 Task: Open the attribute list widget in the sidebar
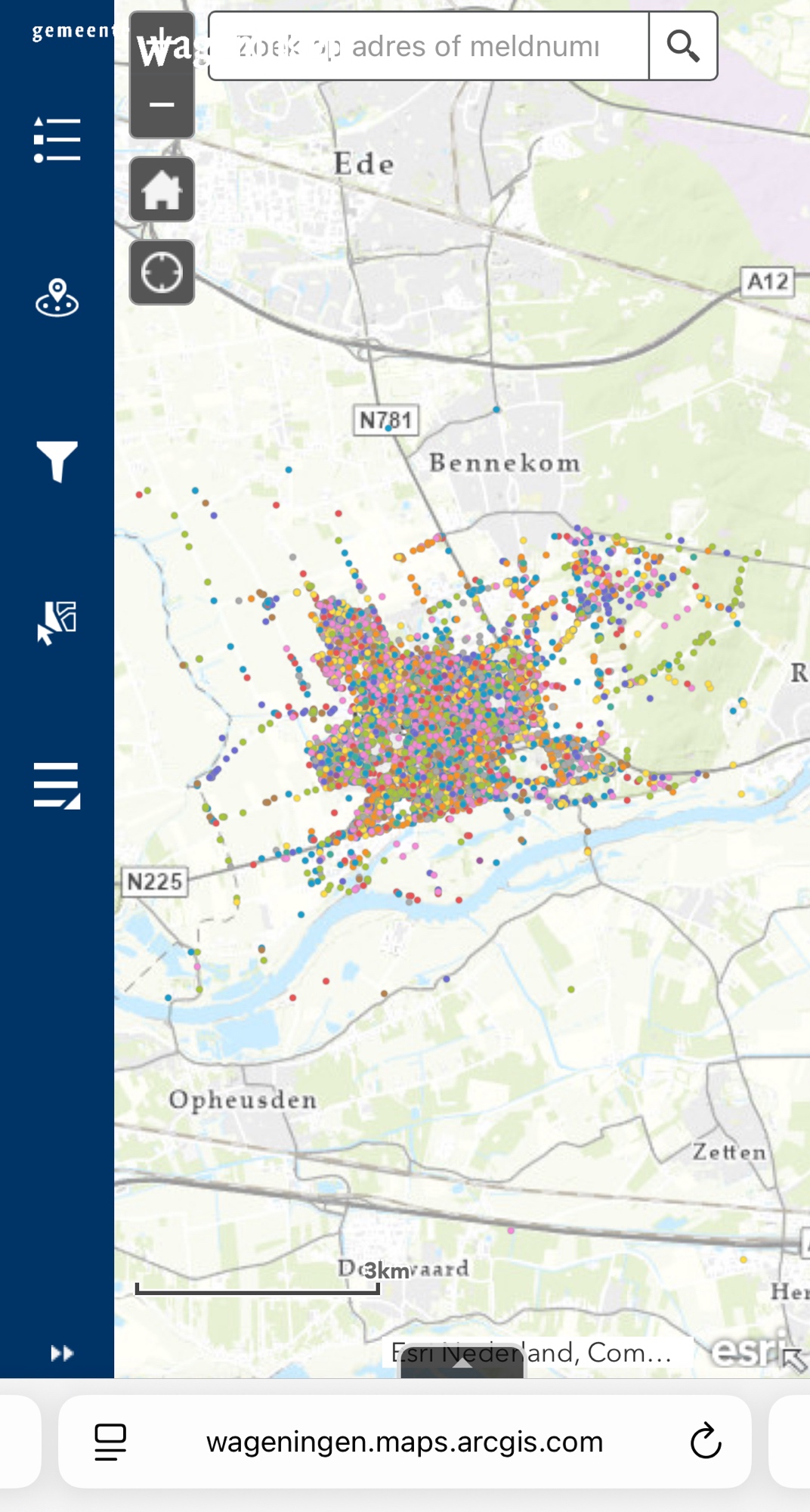(x=57, y=785)
